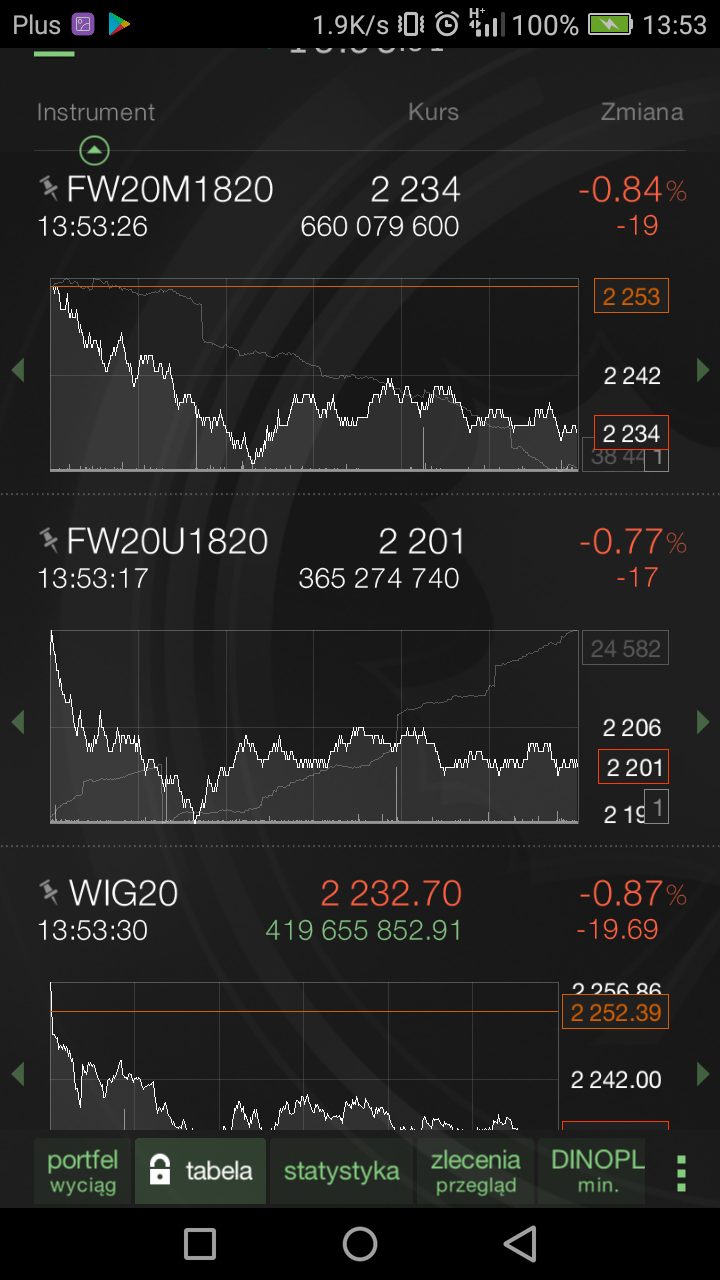Go back with the system back button
This screenshot has height=1280, width=720.
tap(520, 1244)
